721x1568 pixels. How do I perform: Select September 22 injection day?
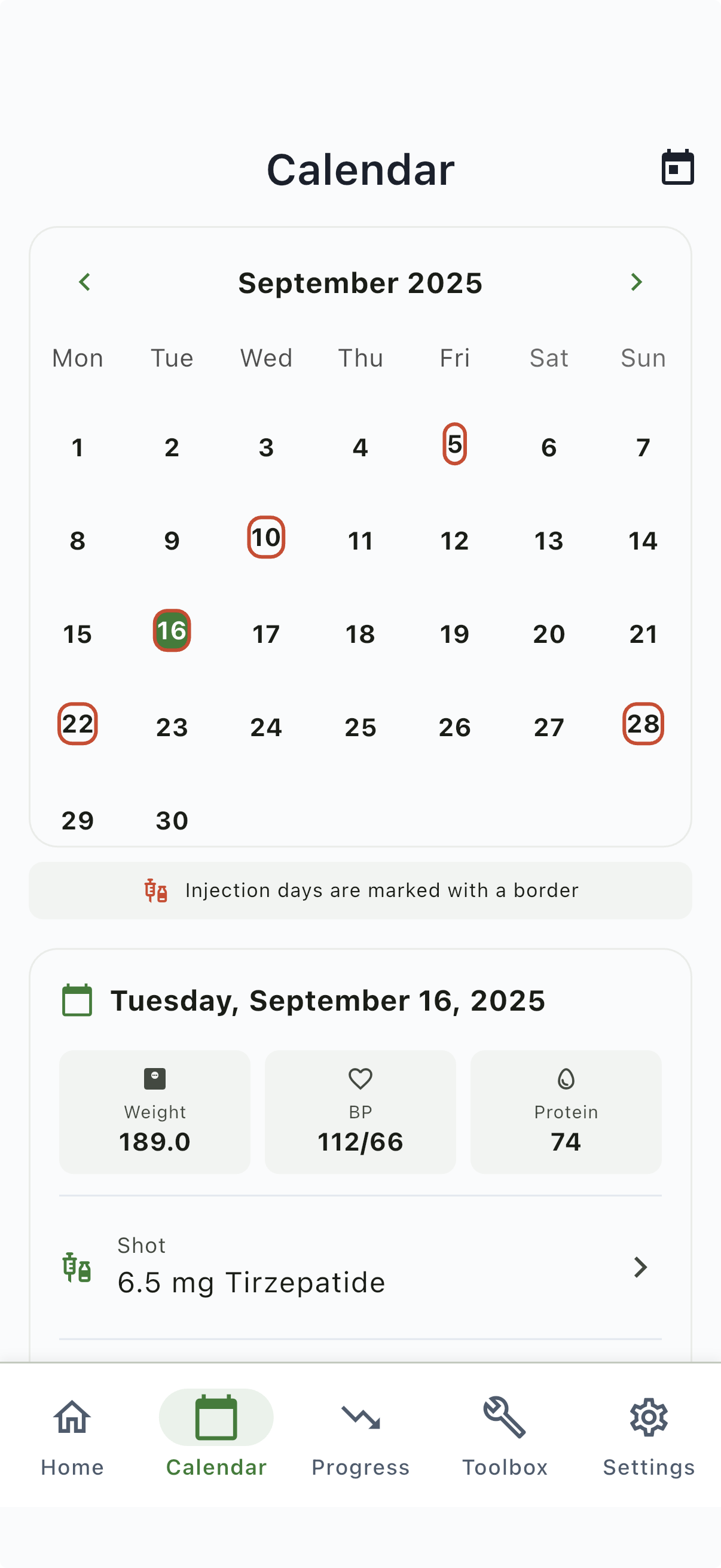(x=77, y=724)
